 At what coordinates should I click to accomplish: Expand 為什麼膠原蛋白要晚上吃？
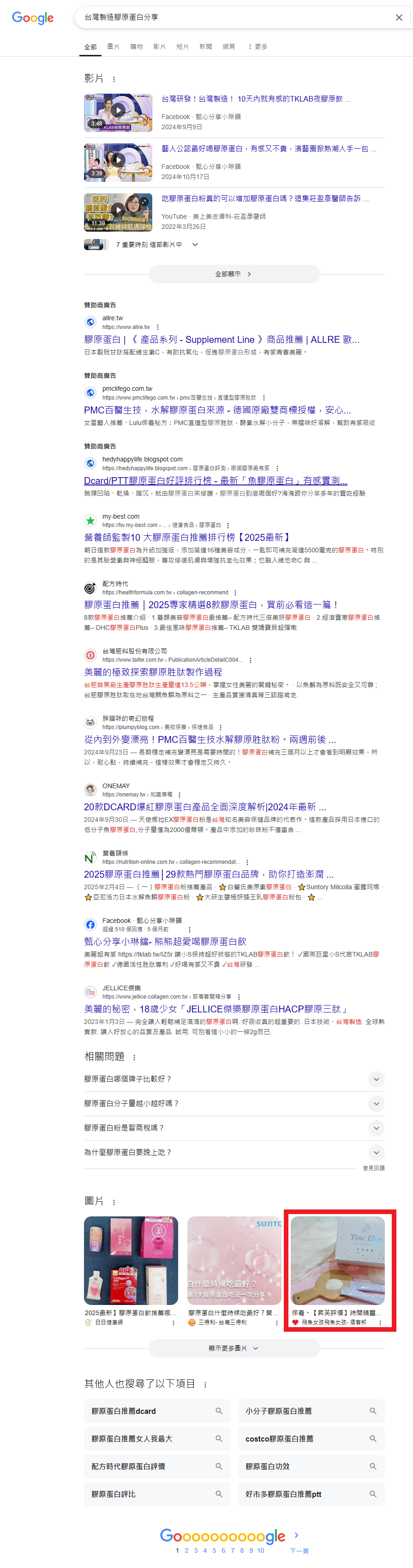(x=376, y=1152)
